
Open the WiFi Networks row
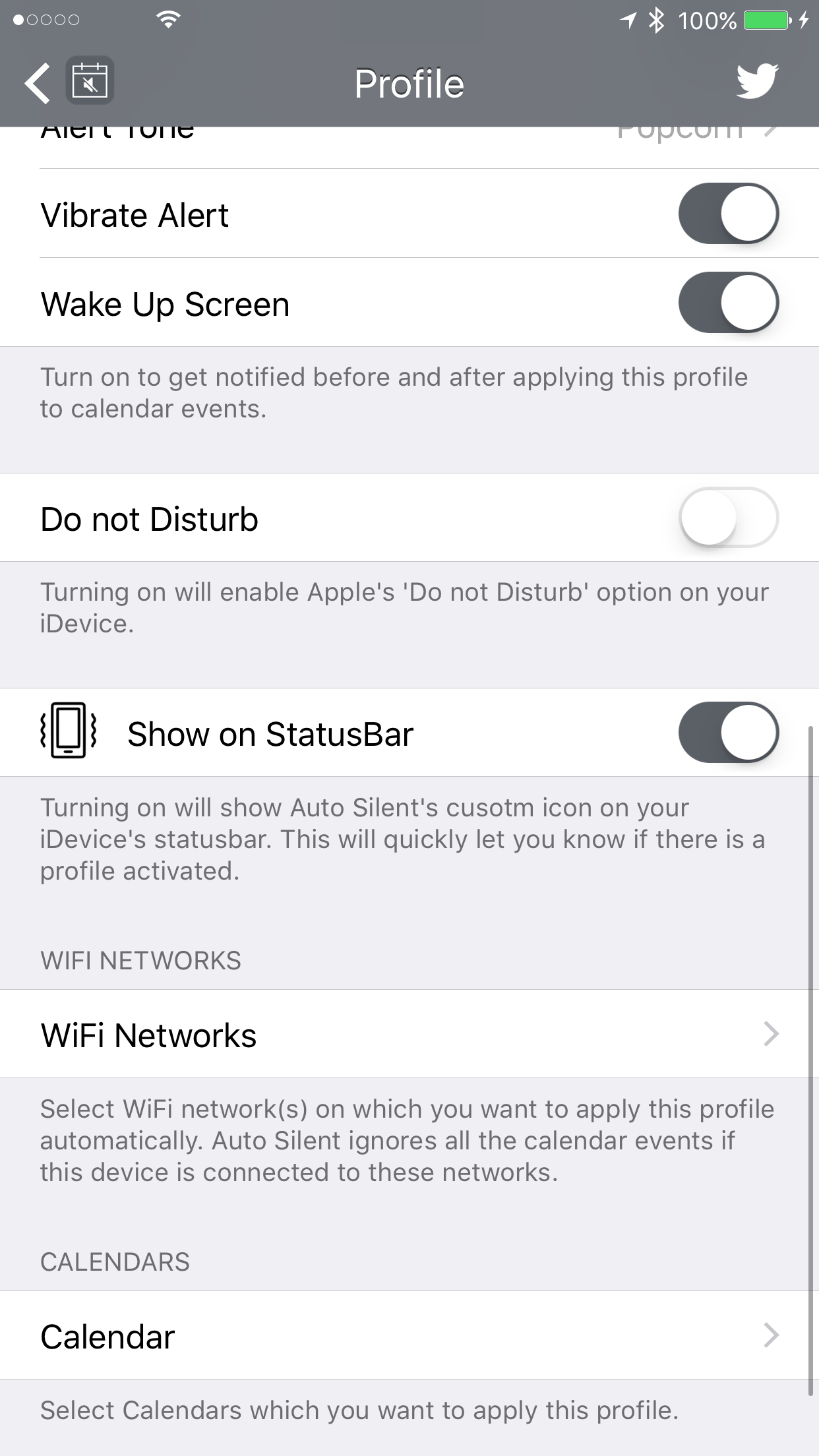(x=409, y=1034)
